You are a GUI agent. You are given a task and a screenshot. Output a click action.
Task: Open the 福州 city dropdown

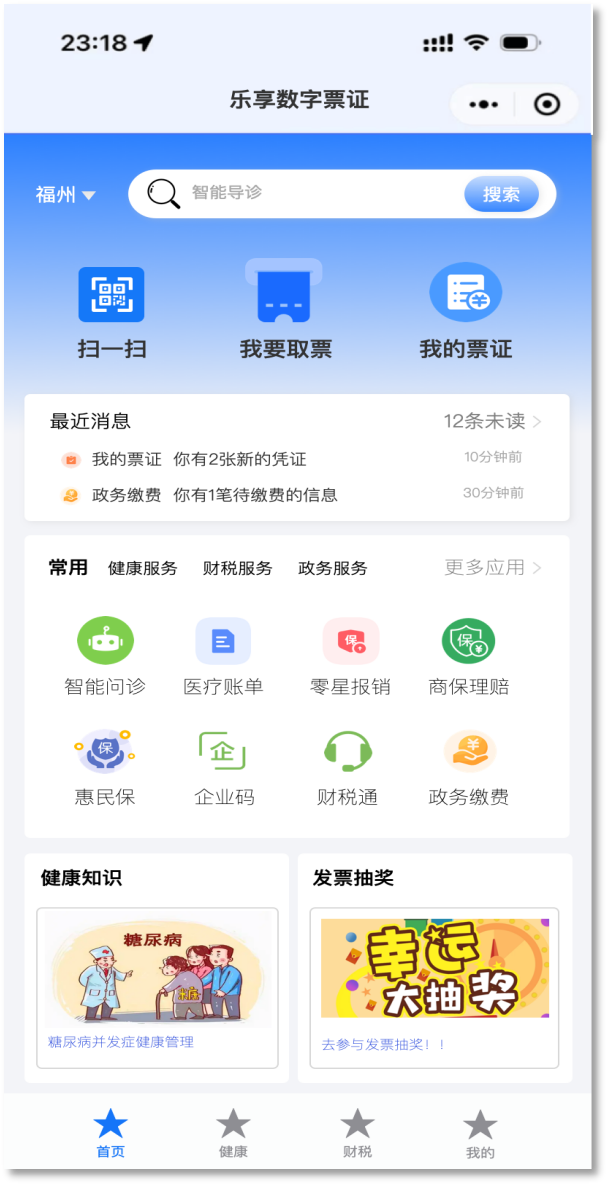click(x=66, y=195)
